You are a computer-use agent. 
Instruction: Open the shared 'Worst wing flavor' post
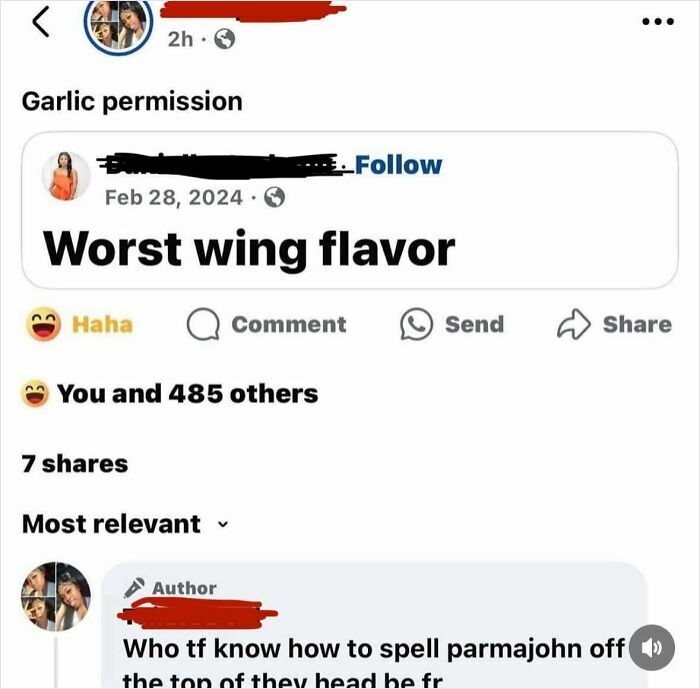248,249
